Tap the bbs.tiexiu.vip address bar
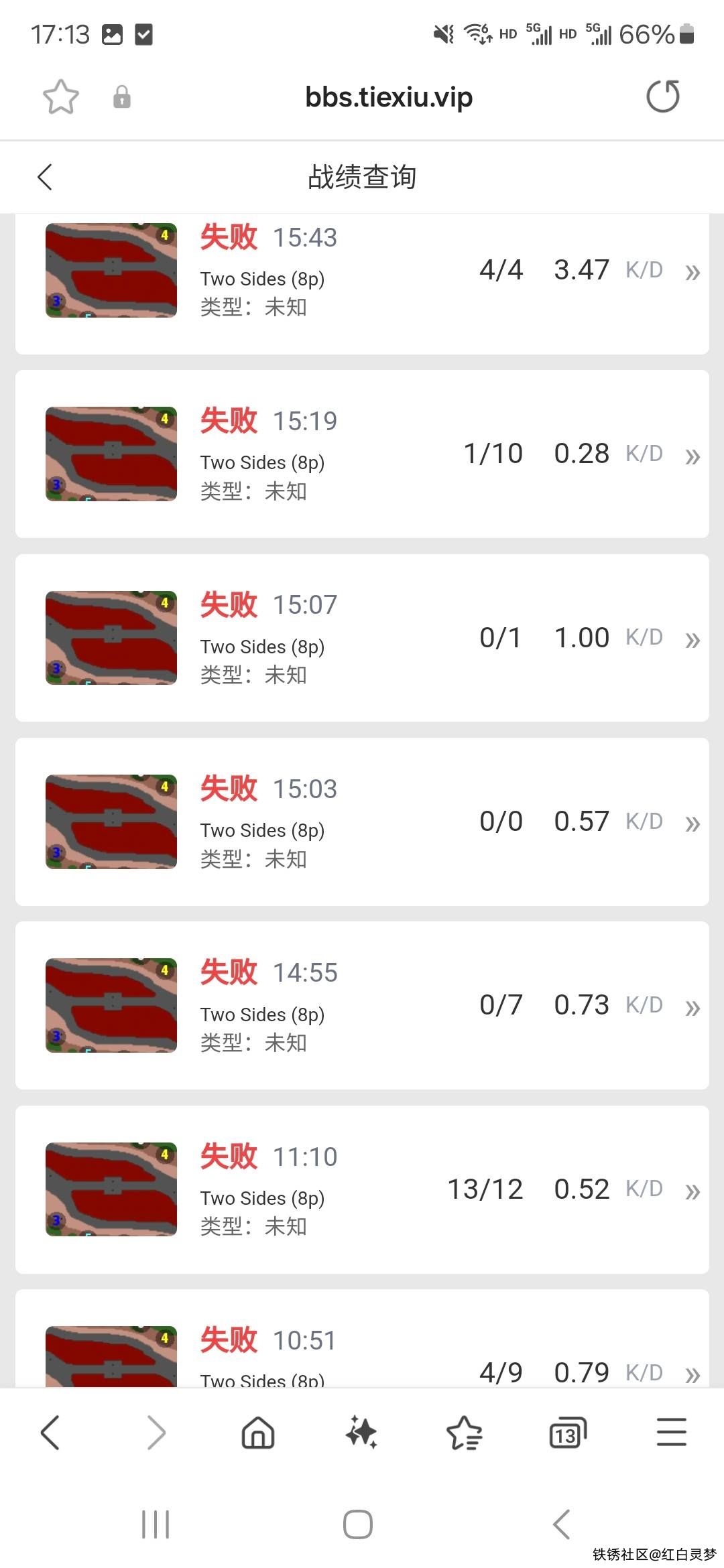 [x=389, y=97]
